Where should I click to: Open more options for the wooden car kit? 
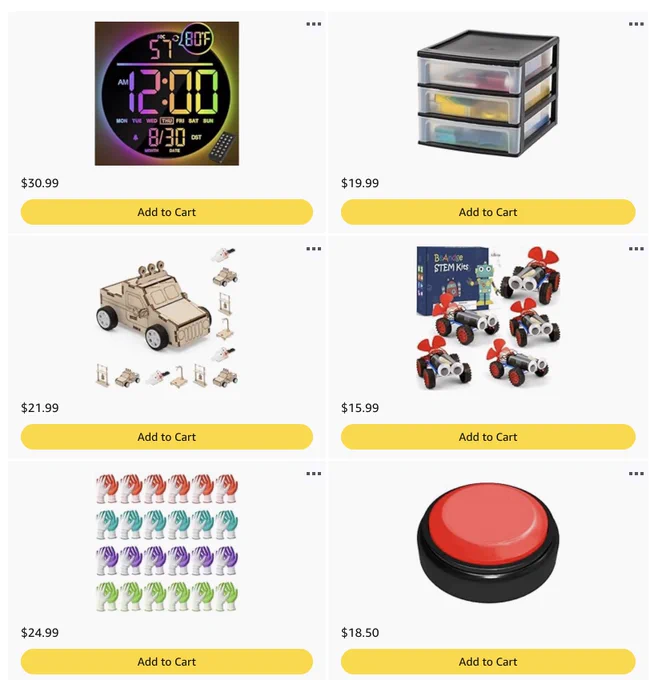(x=314, y=249)
